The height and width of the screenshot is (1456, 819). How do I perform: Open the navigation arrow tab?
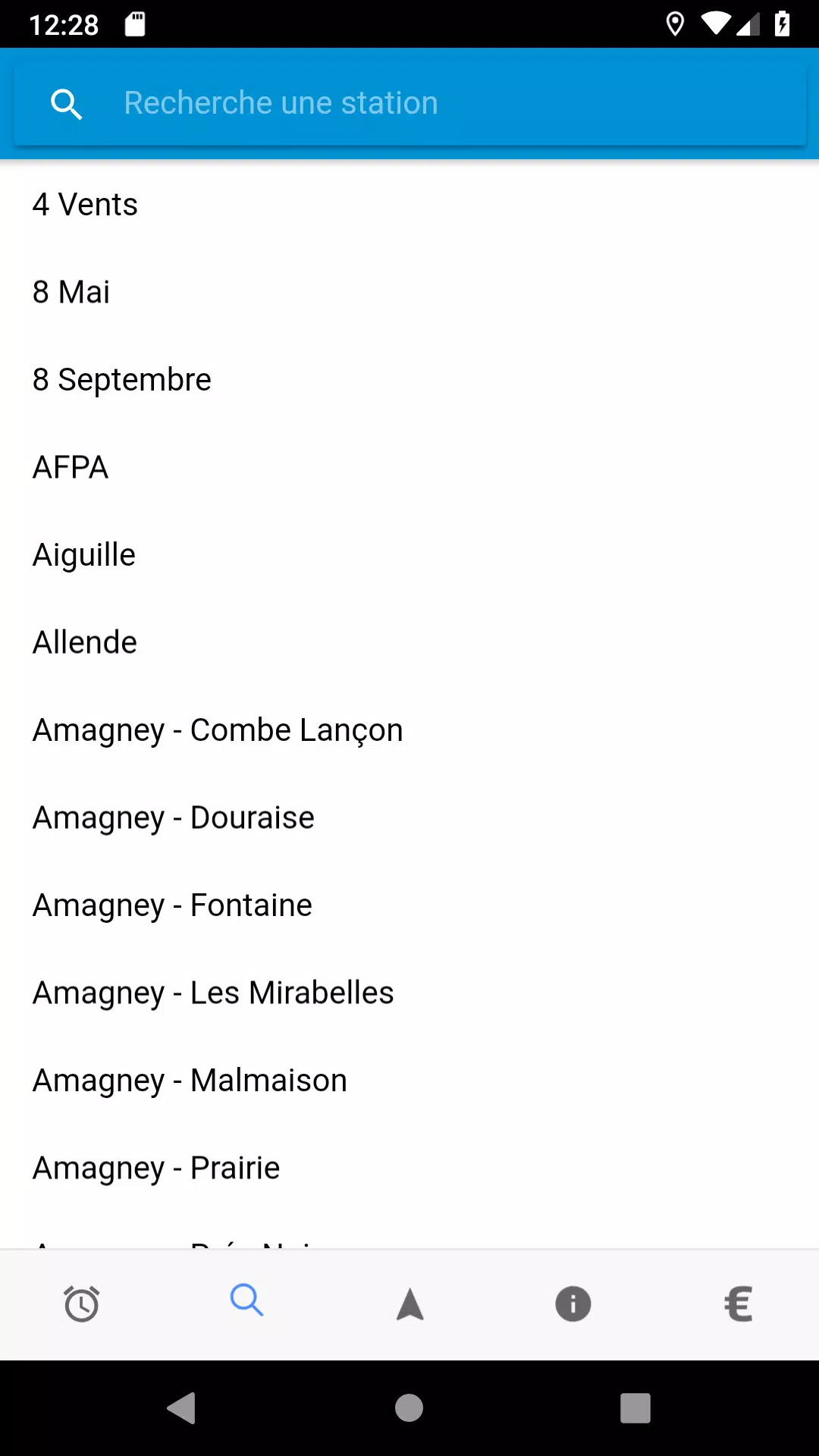(x=409, y=1304)
